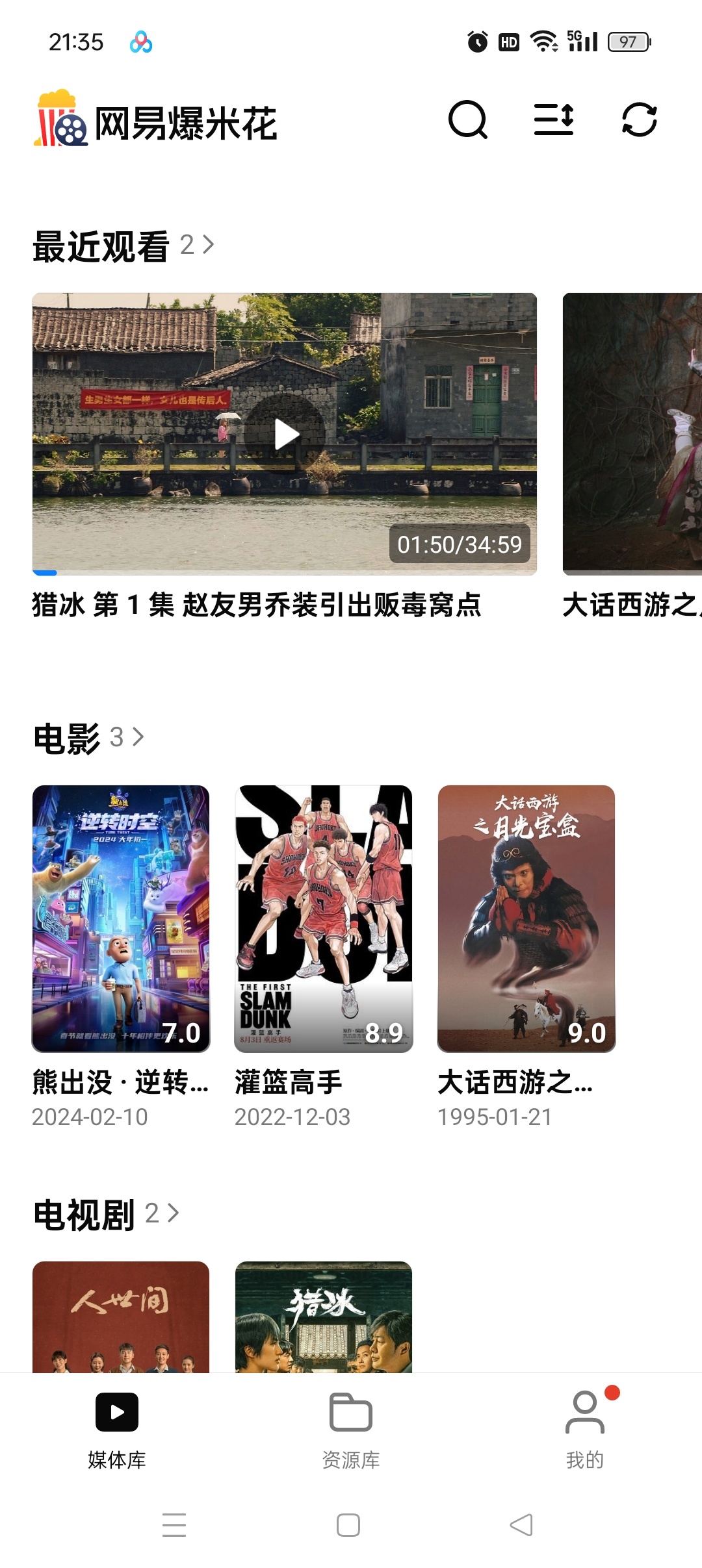This screenshot has height=1568, width=702.
Task: Open 大话西游之月光宝盒 movie poster
Action: point(526,918)
